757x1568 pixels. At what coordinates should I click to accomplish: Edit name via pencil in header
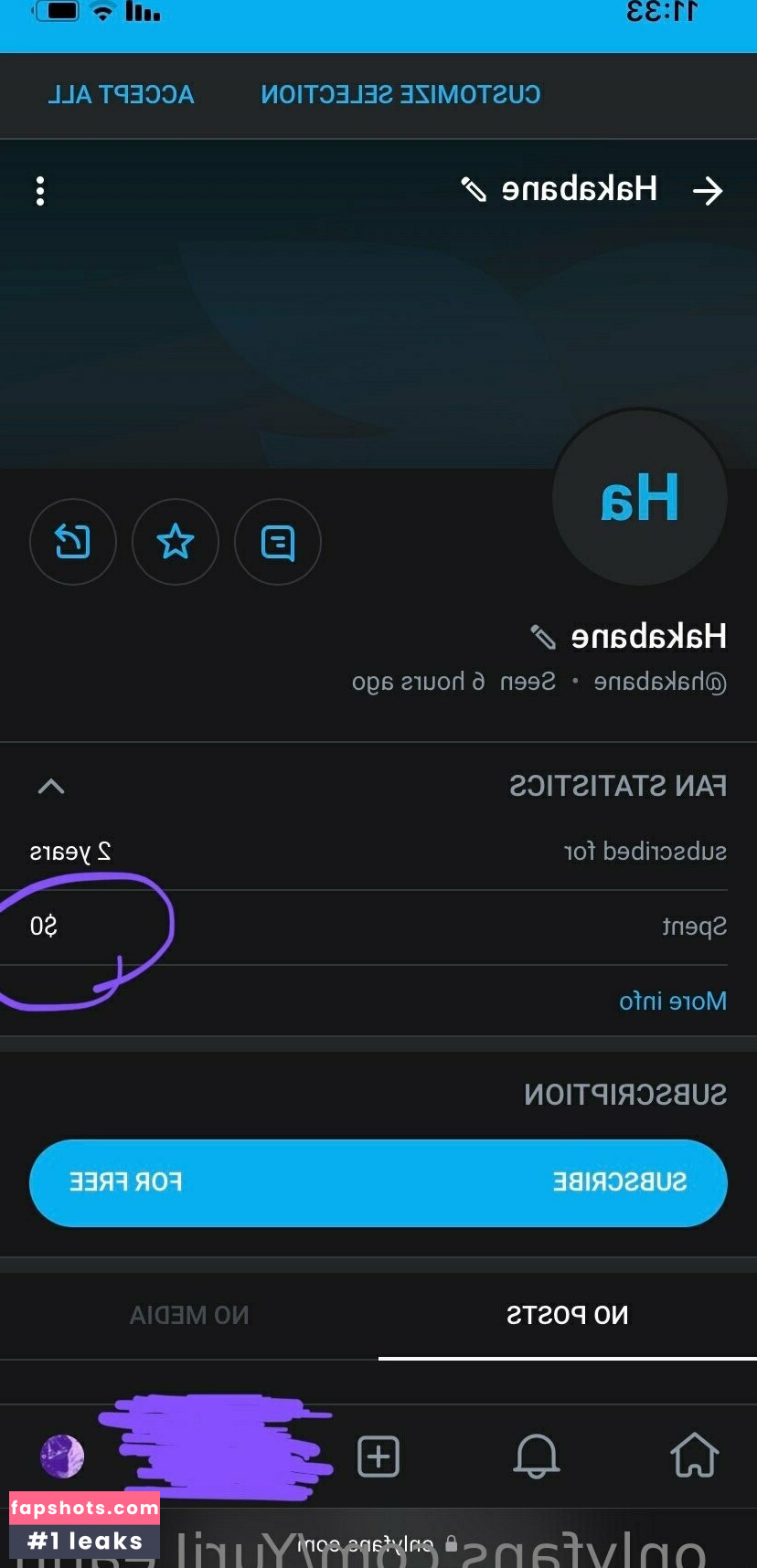[x=473, y=190]
